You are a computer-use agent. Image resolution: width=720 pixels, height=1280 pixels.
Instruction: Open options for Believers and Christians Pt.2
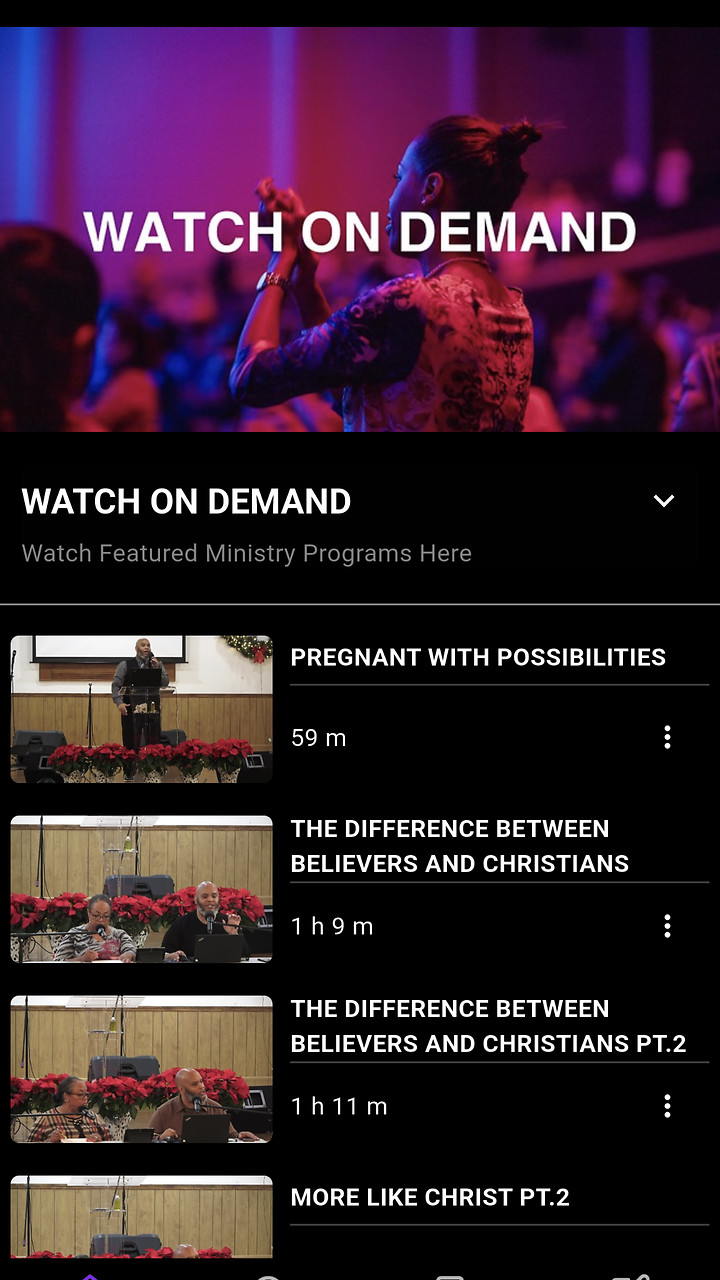pos(667,1106)
